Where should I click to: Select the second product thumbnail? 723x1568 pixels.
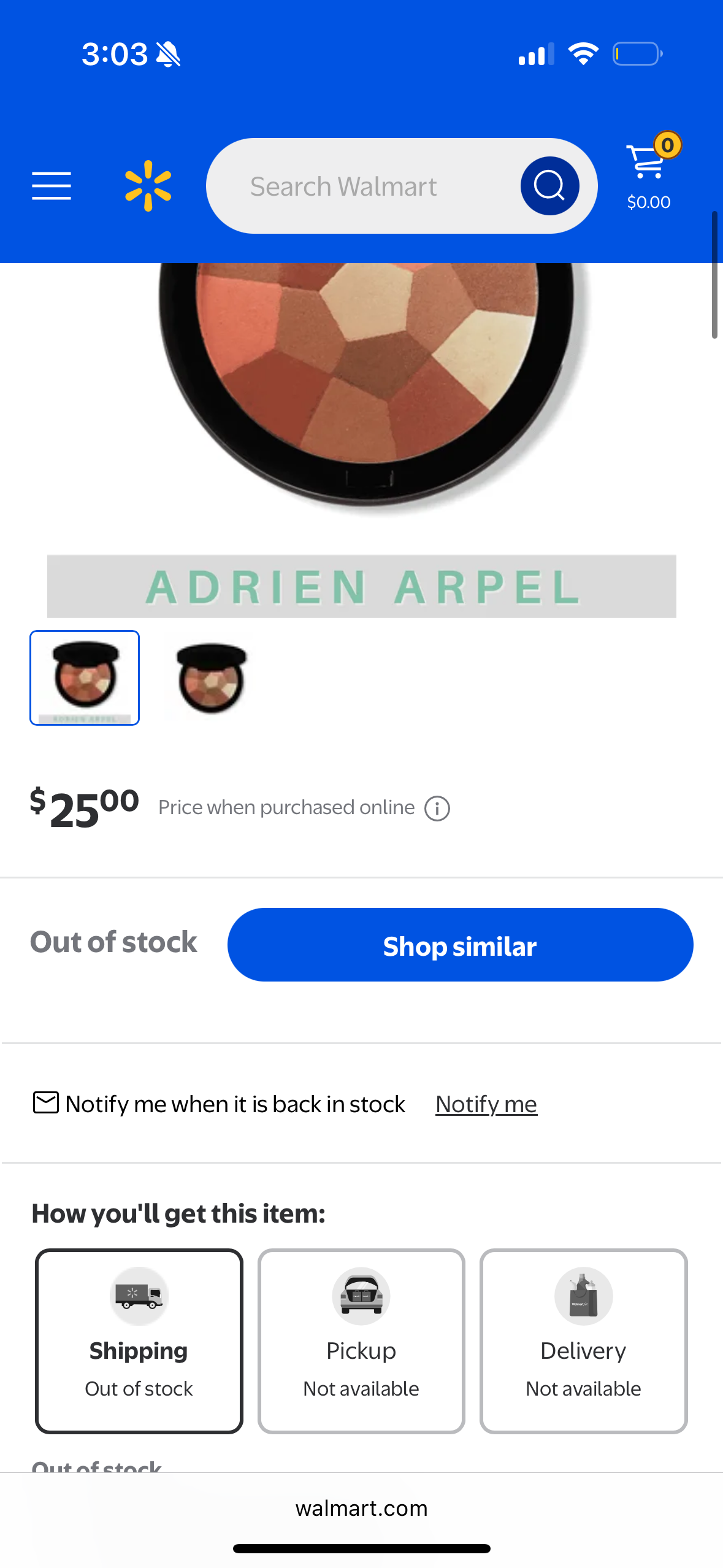[x=208, y=678]
